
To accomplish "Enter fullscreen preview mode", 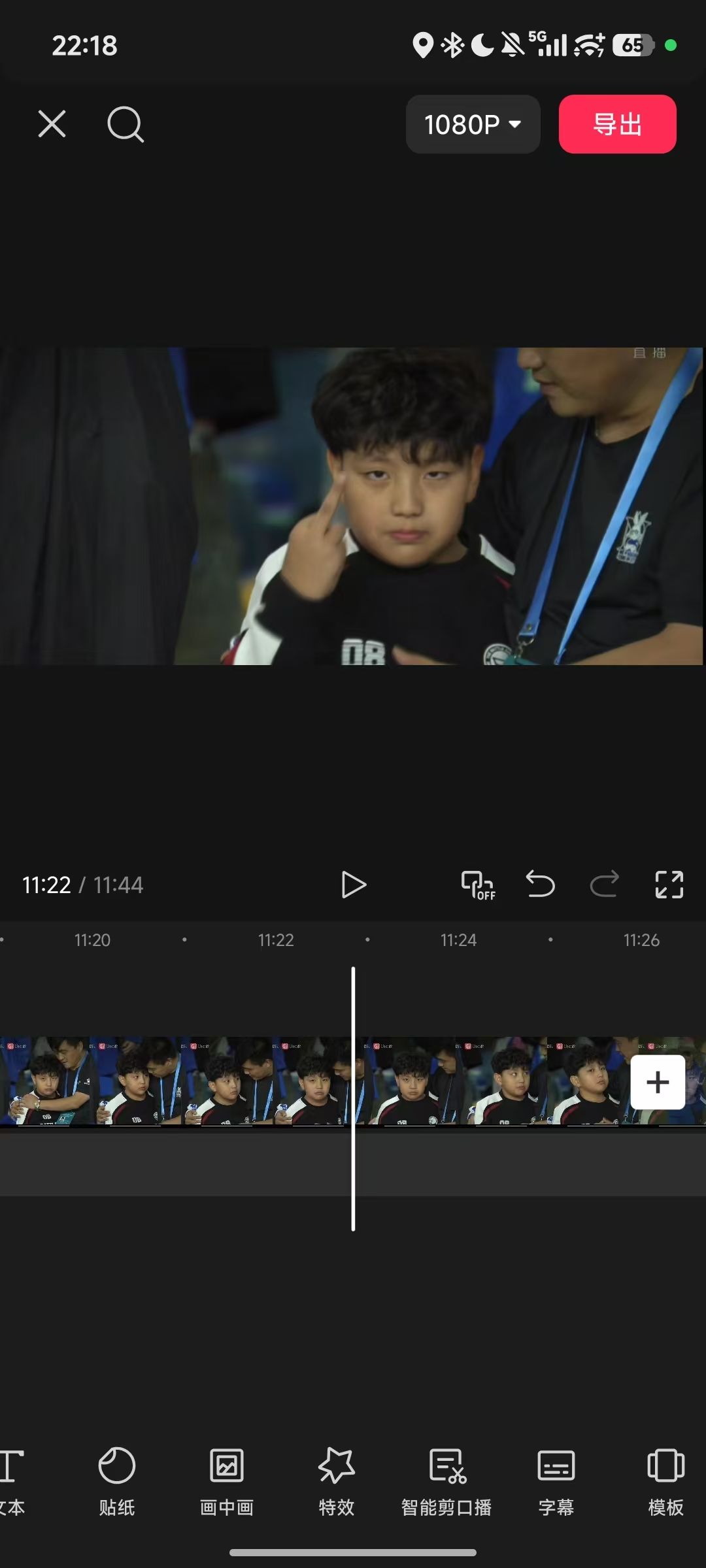I will pyautogui.click(x=669, y=885).
